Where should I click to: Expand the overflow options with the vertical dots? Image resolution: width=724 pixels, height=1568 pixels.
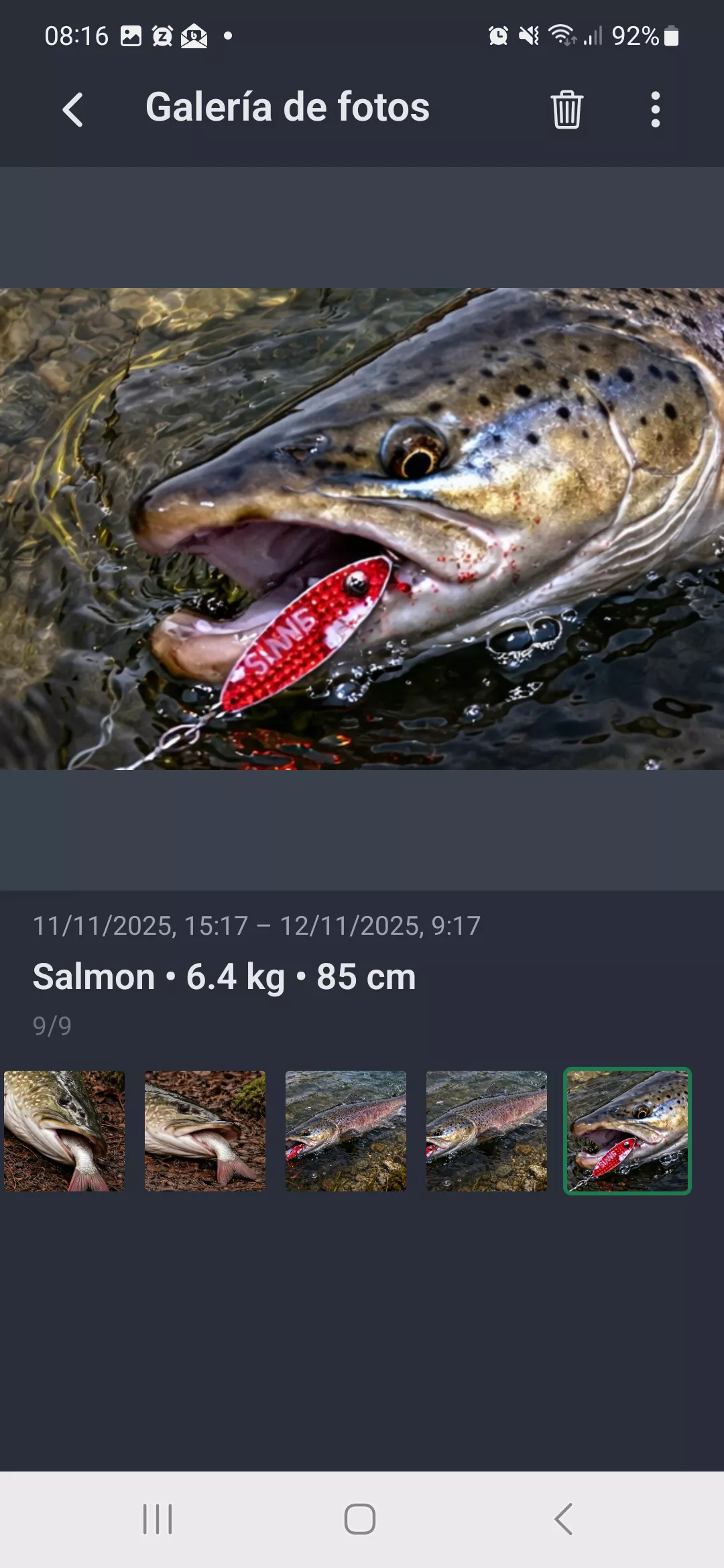coord(655,109)
